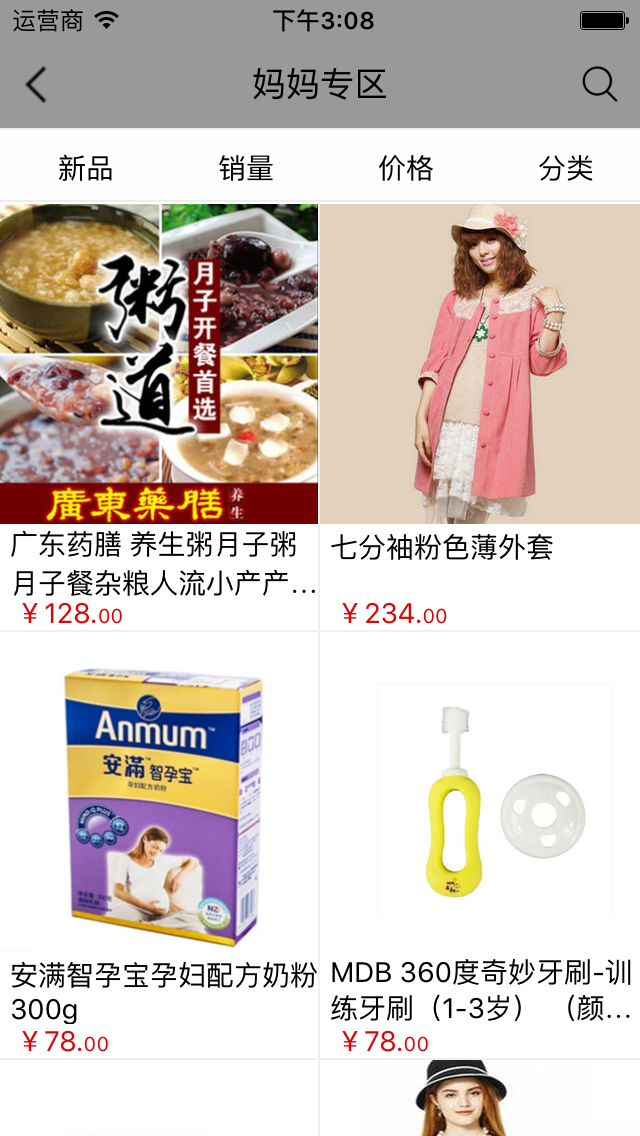This screenshot has width=640, height=1136.
Task: Open the 分类 filter
Action: 566,168
